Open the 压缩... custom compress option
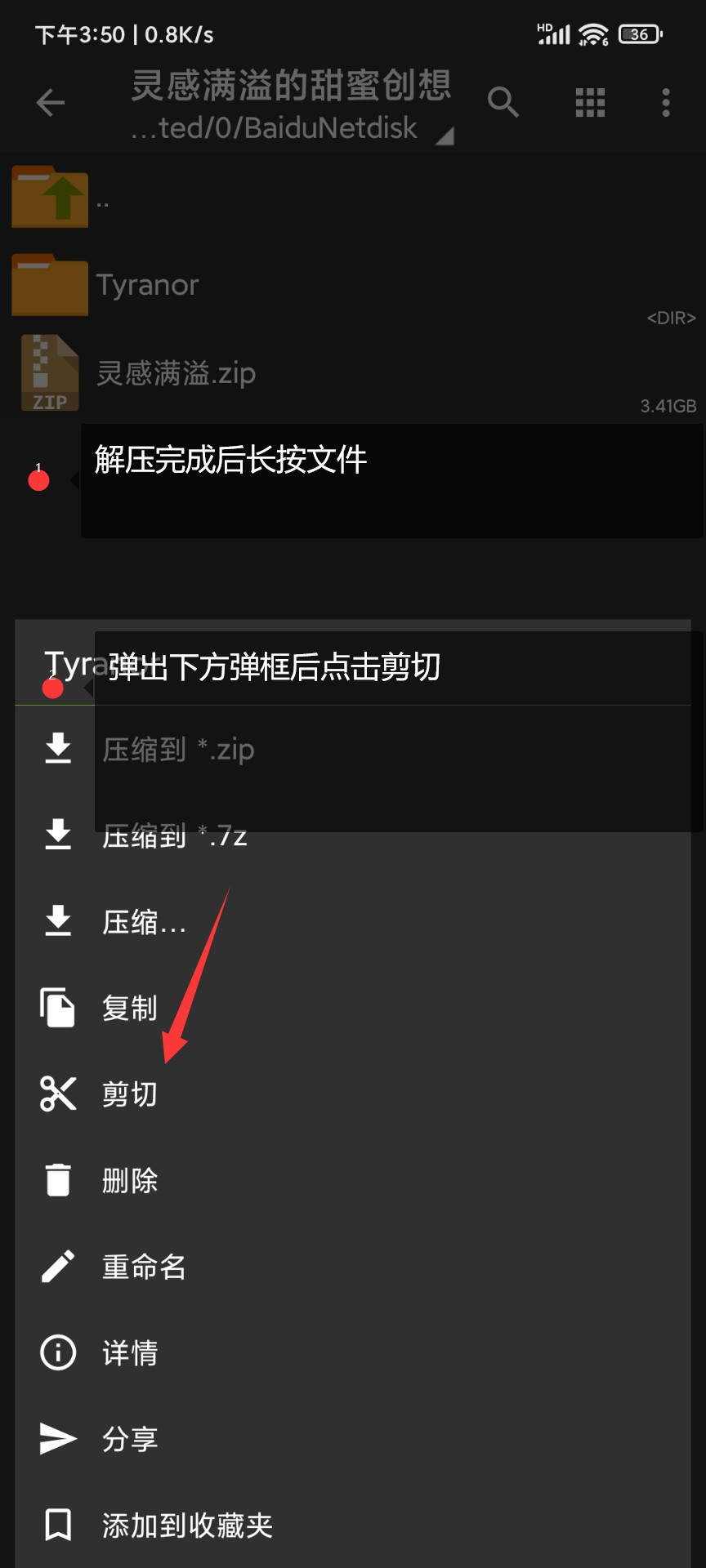Image resolution: width=706 pixels, height=1568 pixels. pyautogui.click(x=353, y=922)
